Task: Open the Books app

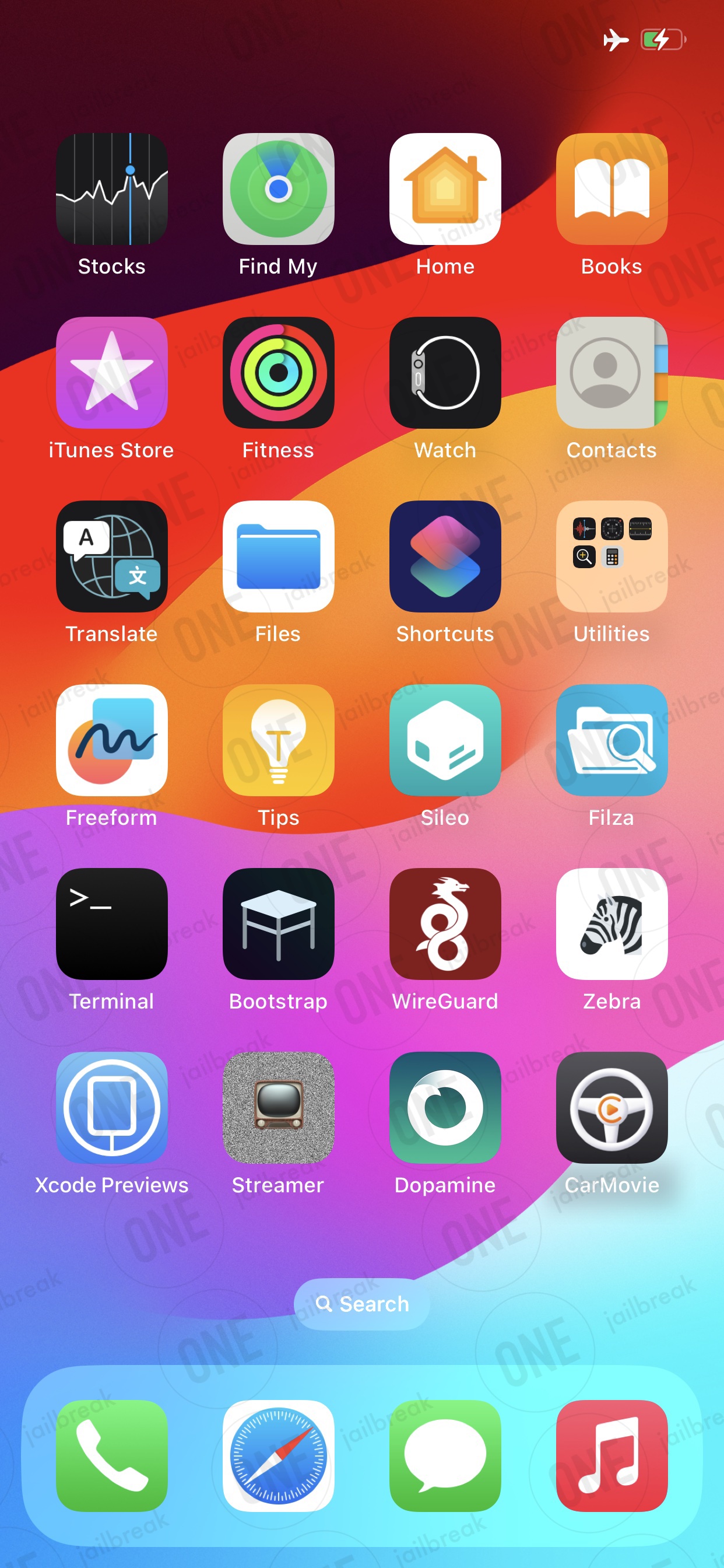Action: coord(611,188)
